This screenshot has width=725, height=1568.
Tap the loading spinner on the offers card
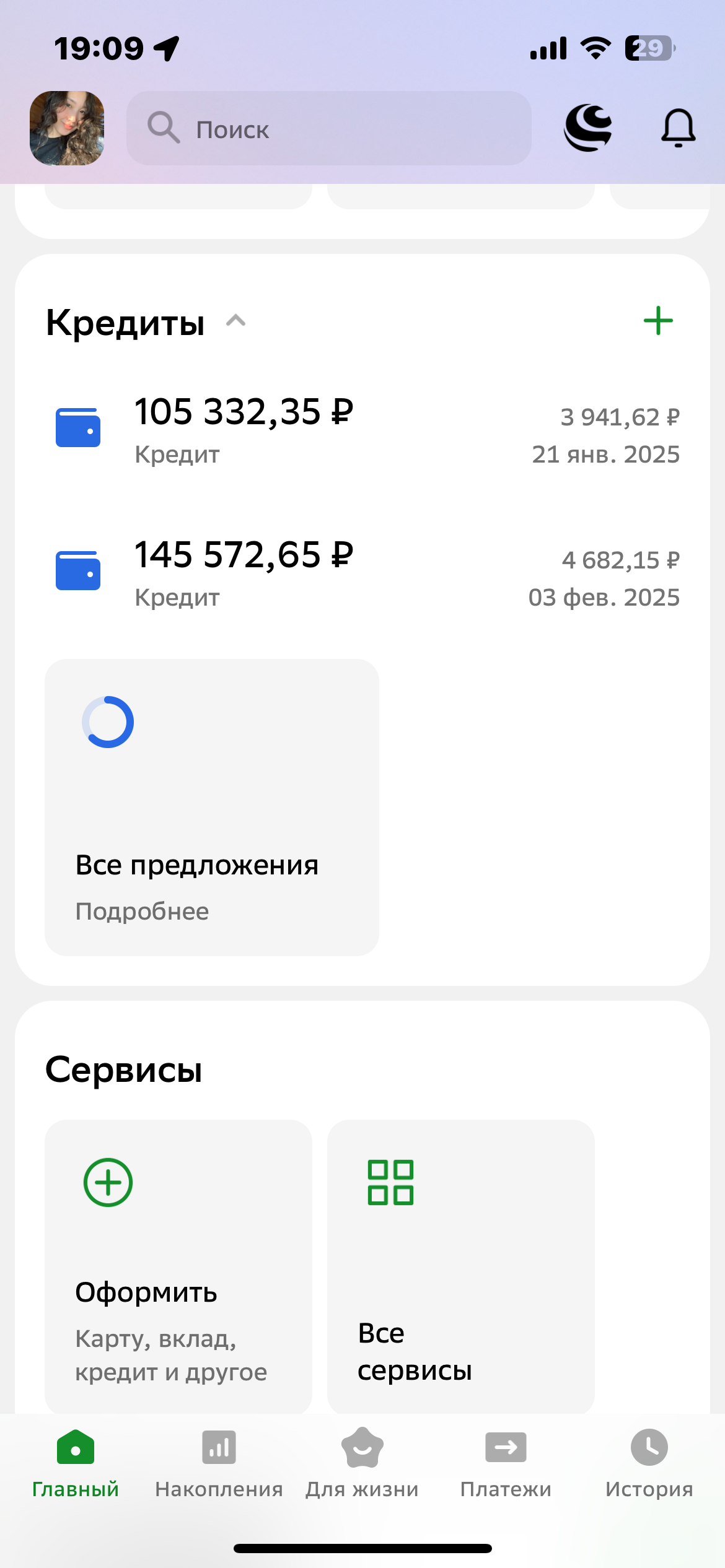tap(108, 721)
